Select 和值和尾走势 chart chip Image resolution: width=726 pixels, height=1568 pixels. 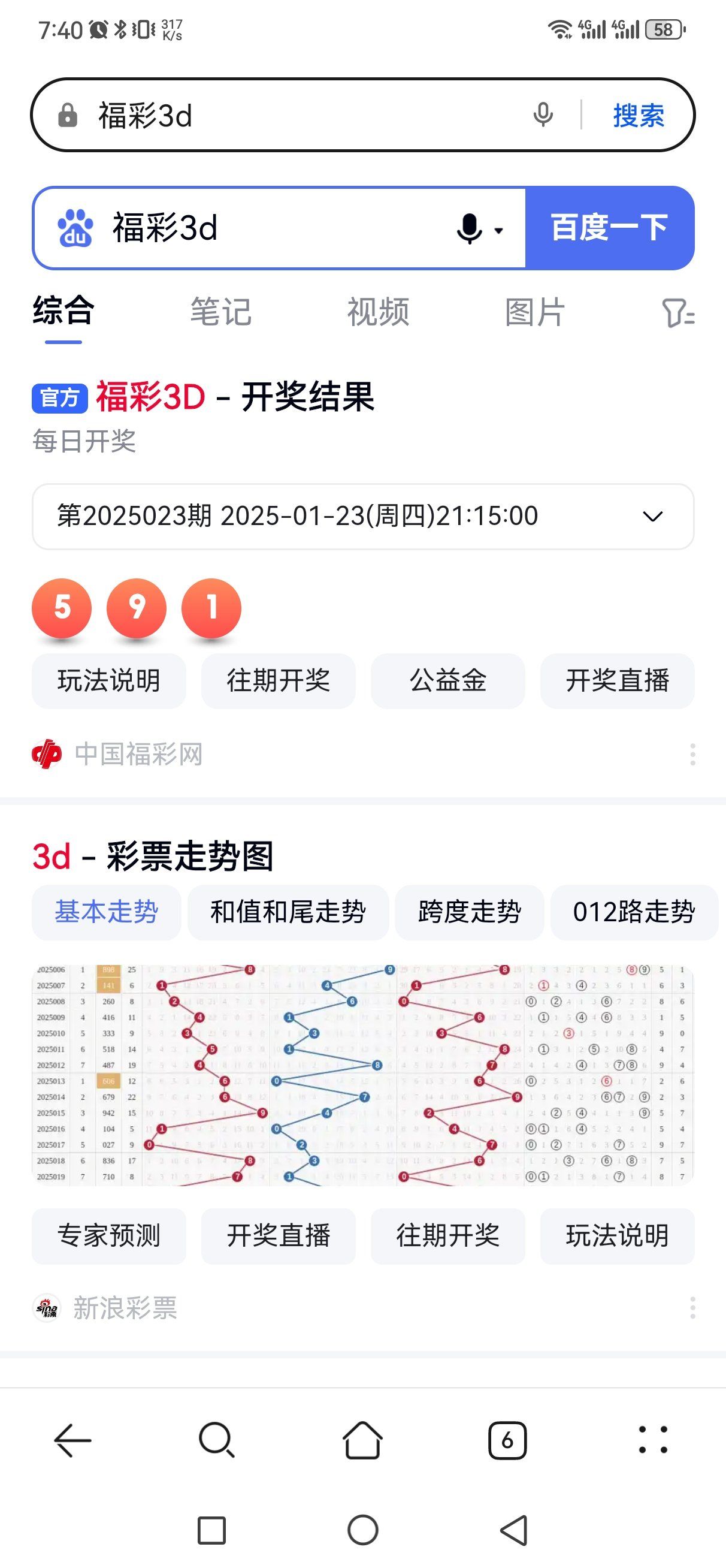tap(288, 912)
